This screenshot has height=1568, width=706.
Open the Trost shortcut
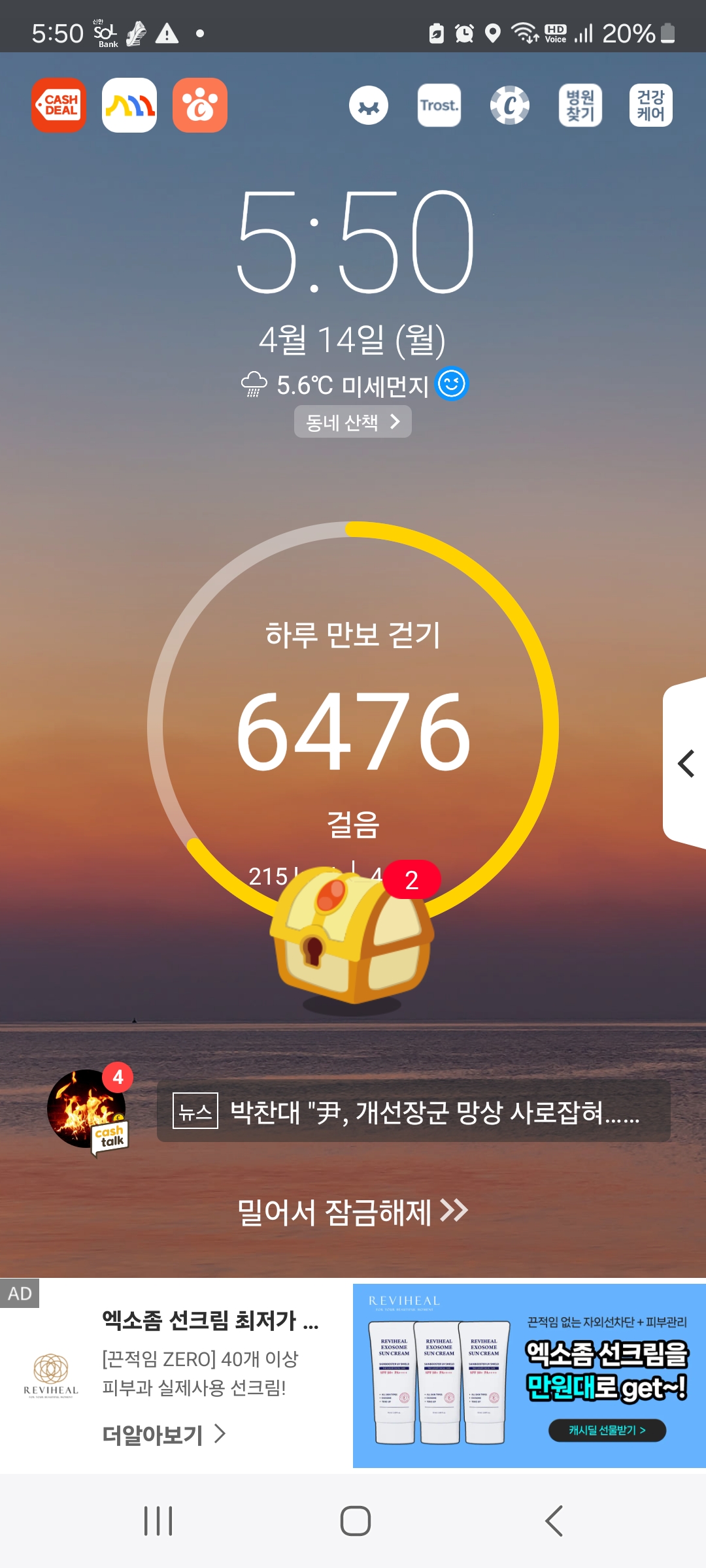439,105
